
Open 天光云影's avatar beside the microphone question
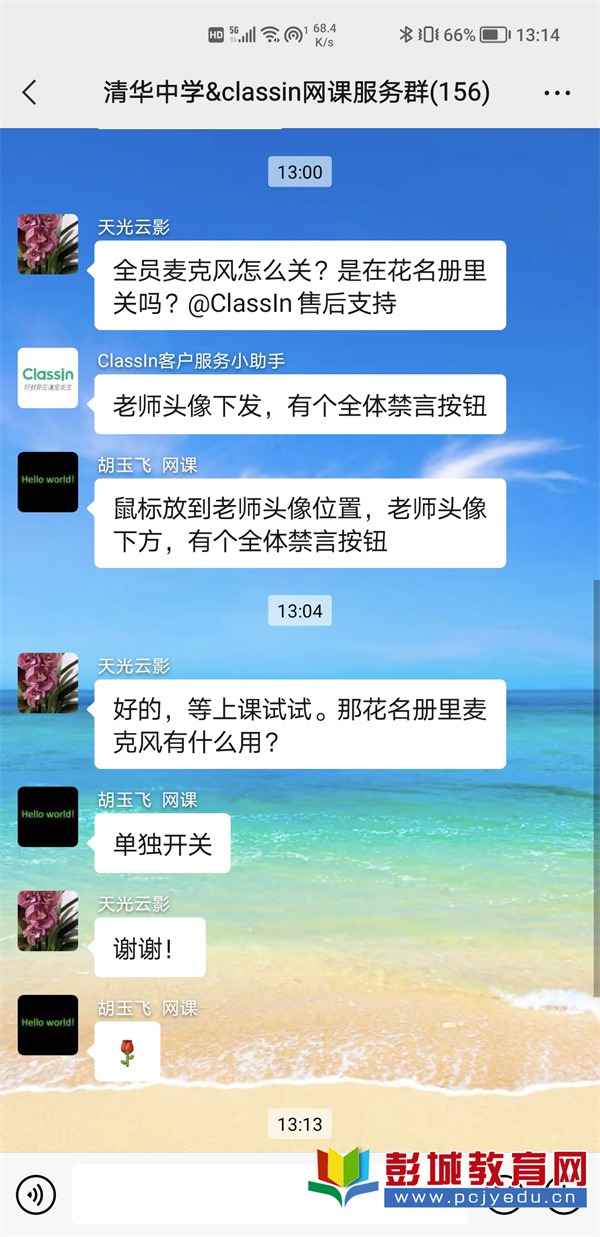pos(48,244)
